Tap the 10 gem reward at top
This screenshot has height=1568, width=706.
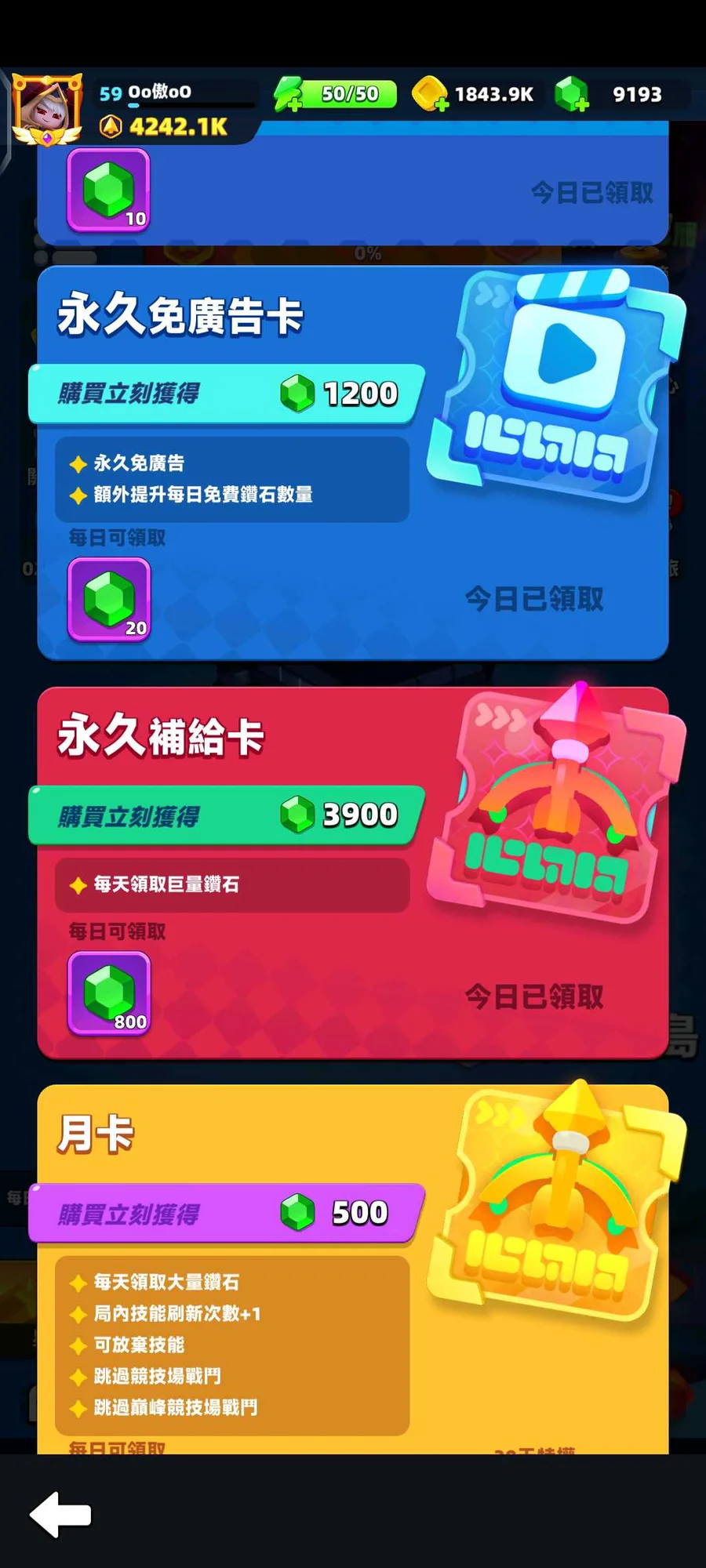point(109,191)
